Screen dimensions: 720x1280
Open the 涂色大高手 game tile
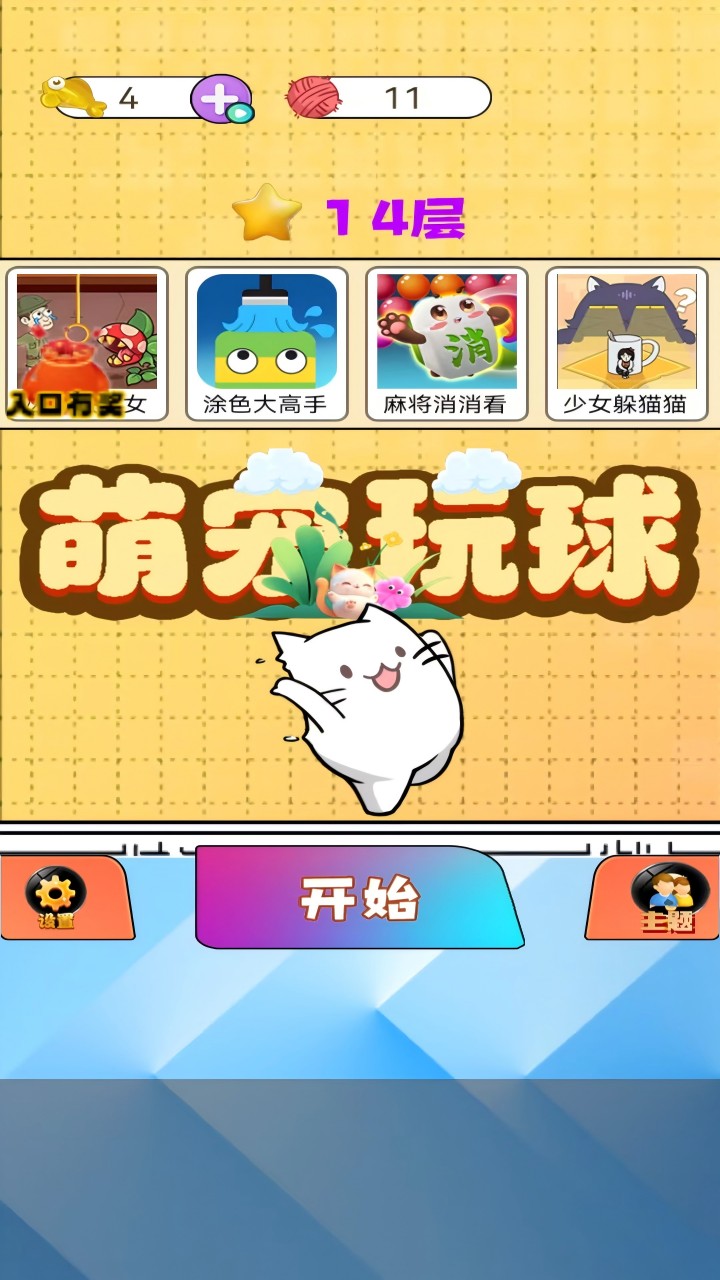266,344
